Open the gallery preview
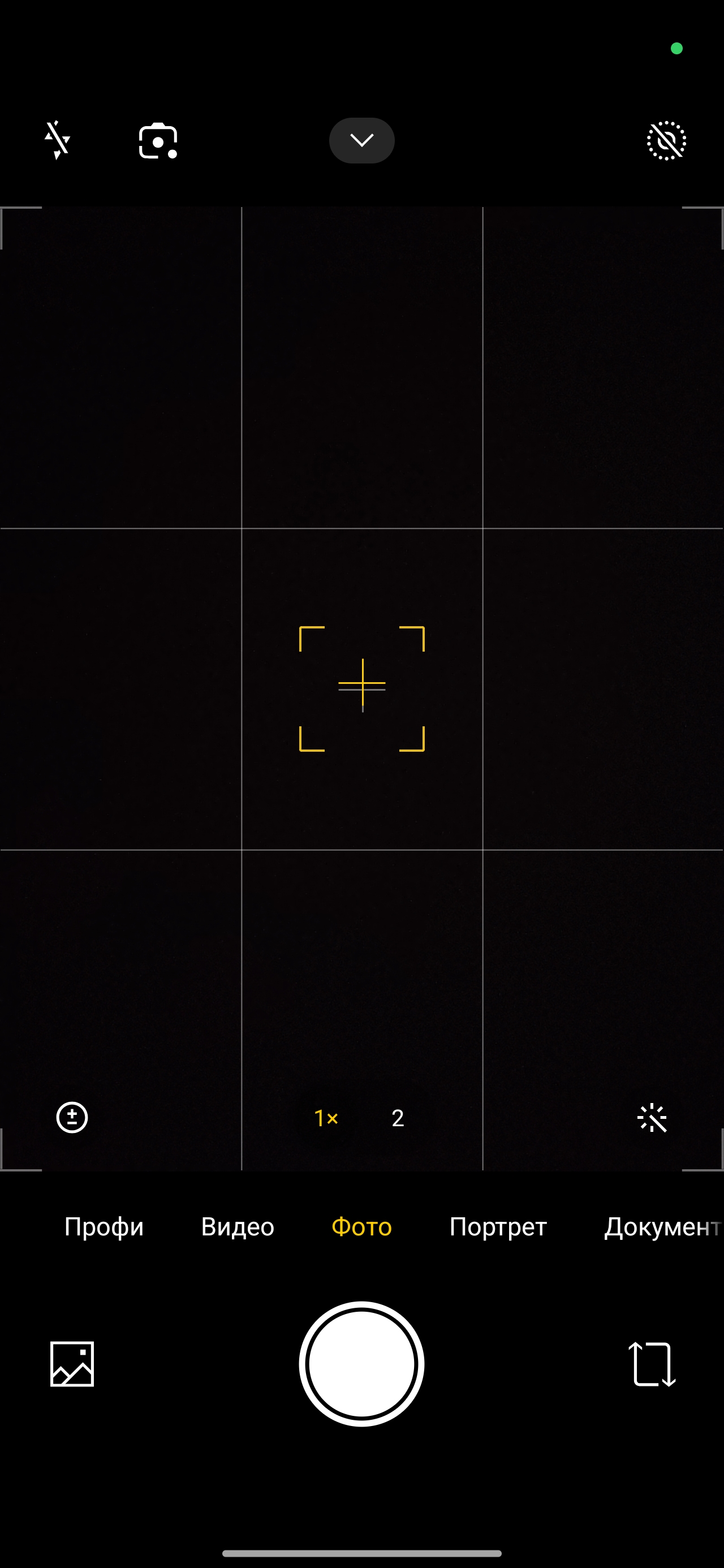 [x=72, y=1364]
